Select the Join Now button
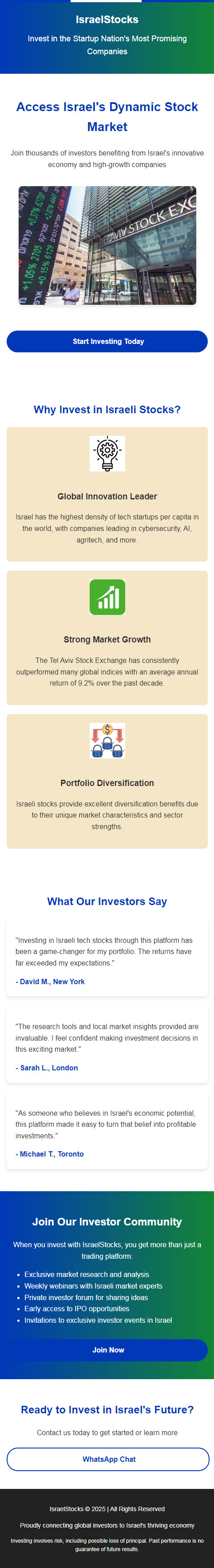Image resolution: width=214 pixels, height=1568 pixels. 107,1350
